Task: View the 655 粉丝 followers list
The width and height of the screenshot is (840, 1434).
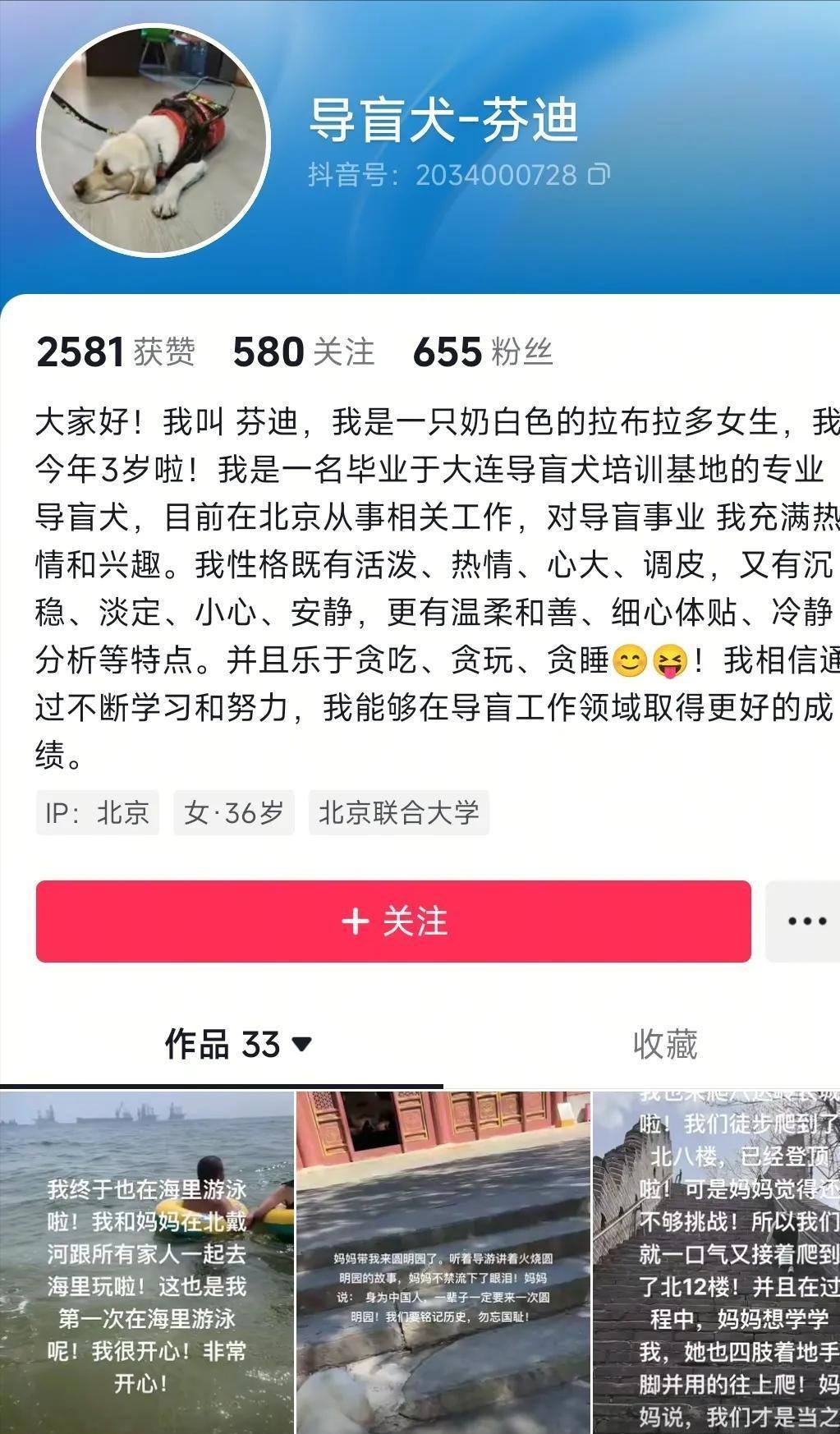Action: click(483, 352)
